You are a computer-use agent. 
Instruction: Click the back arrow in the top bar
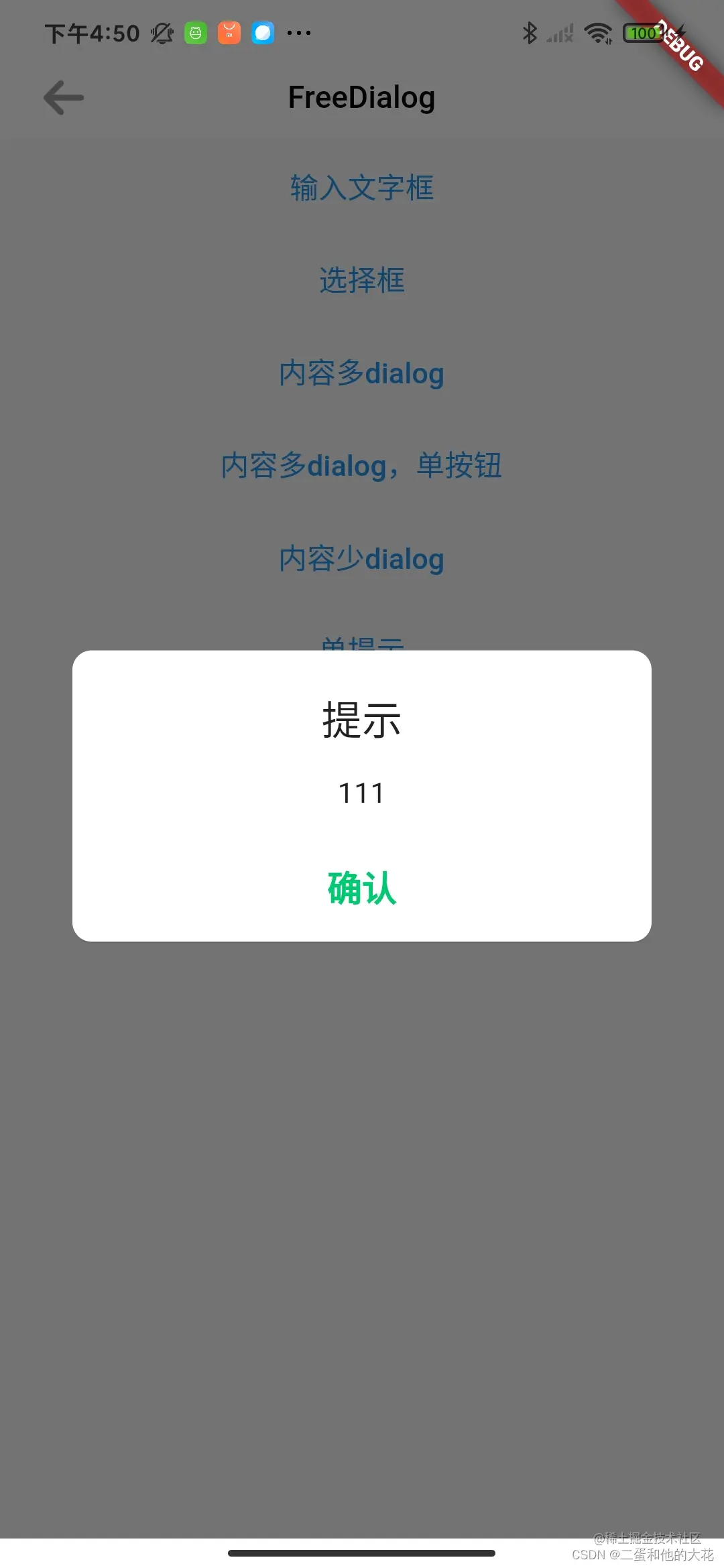[62, 97]
